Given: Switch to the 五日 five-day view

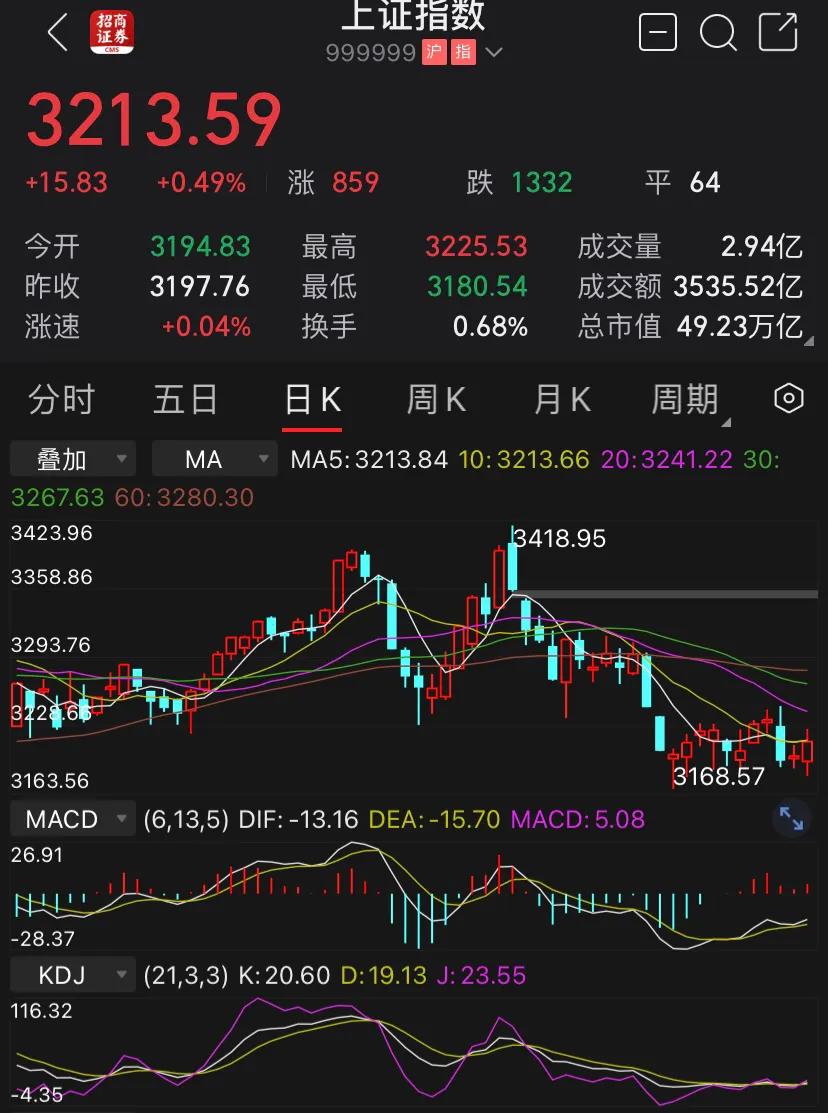Looking at the screenshot, I should tap(186, 399).
